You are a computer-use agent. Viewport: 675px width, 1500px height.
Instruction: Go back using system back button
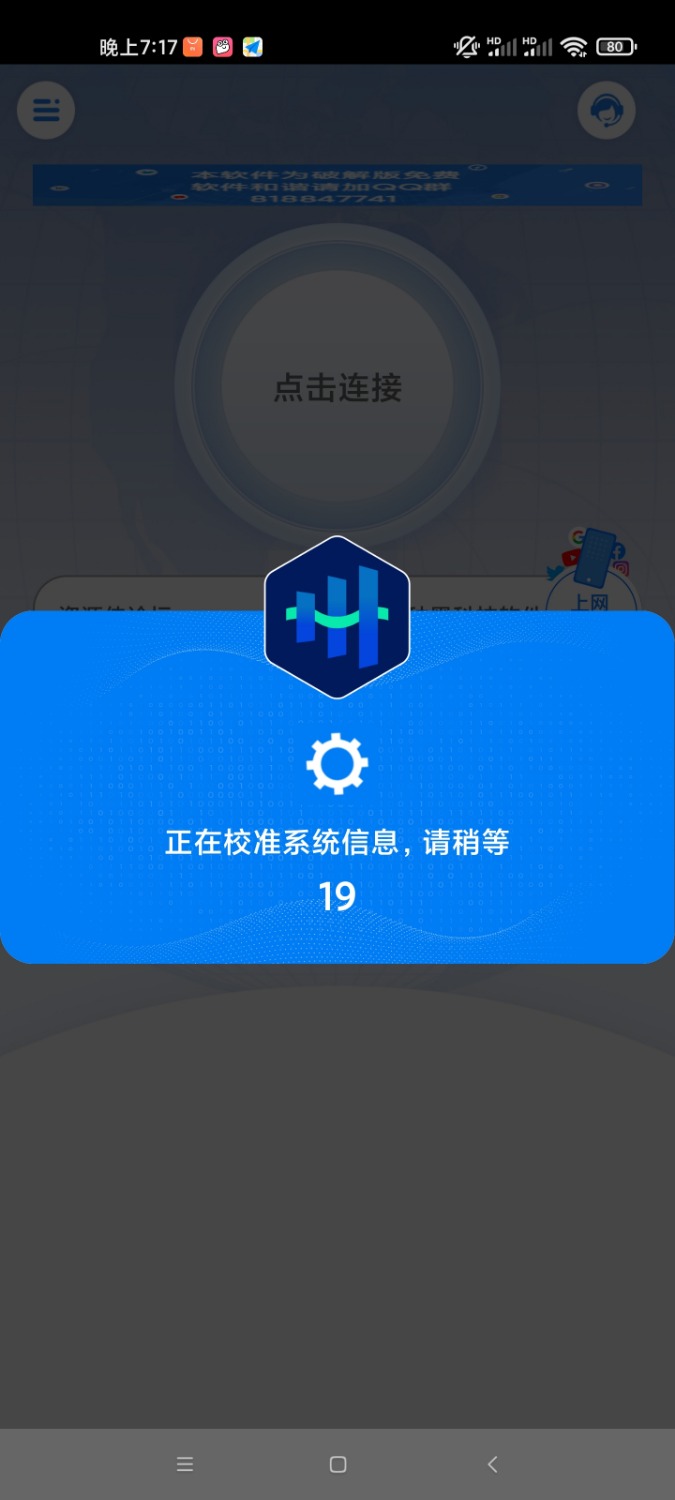tap(492, 1464)
